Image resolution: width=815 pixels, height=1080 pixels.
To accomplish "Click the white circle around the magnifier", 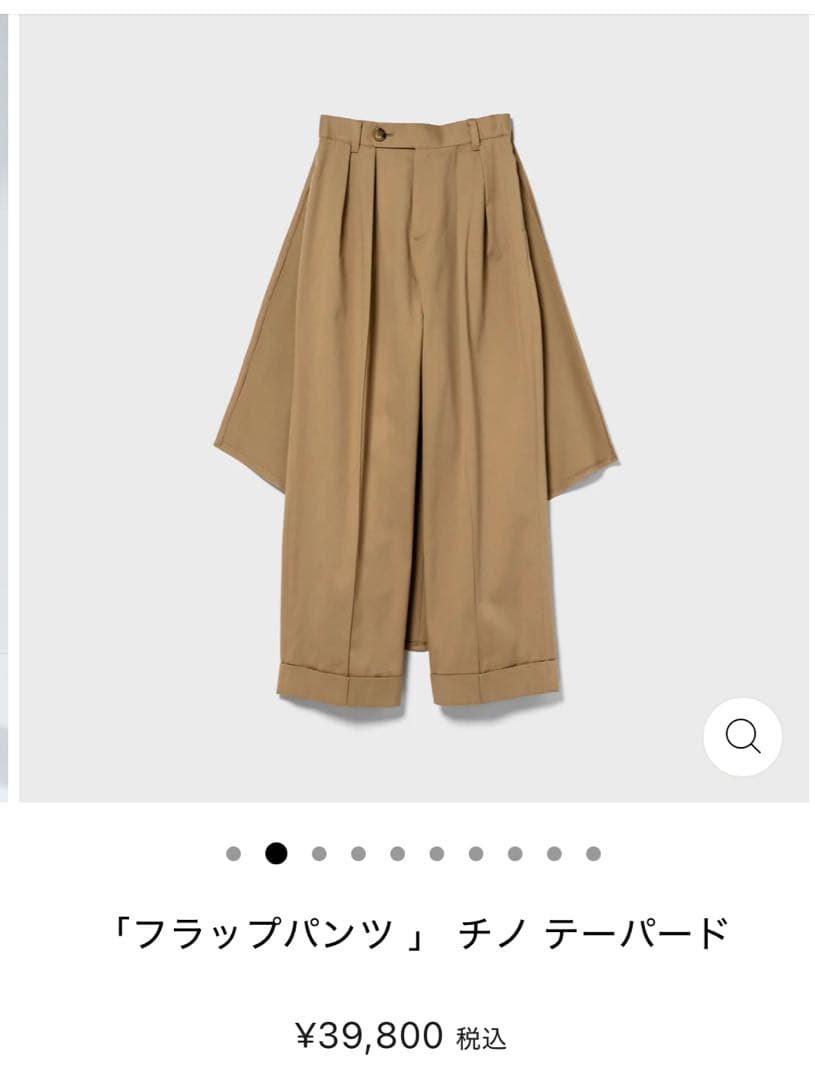I will [x=742, y=738].
